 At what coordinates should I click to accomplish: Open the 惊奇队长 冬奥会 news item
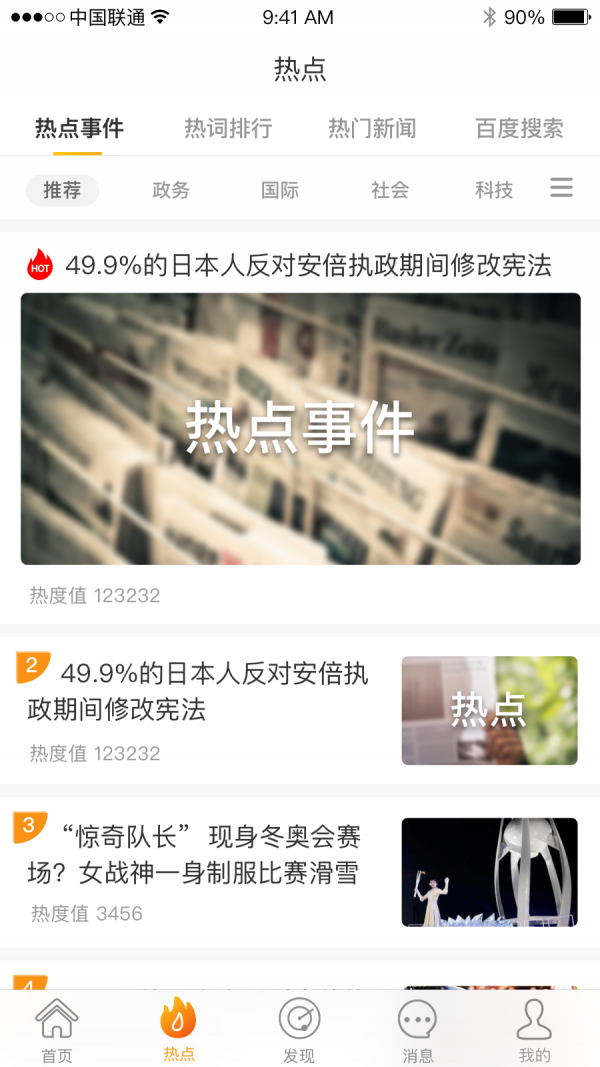(x=299, y=872)
